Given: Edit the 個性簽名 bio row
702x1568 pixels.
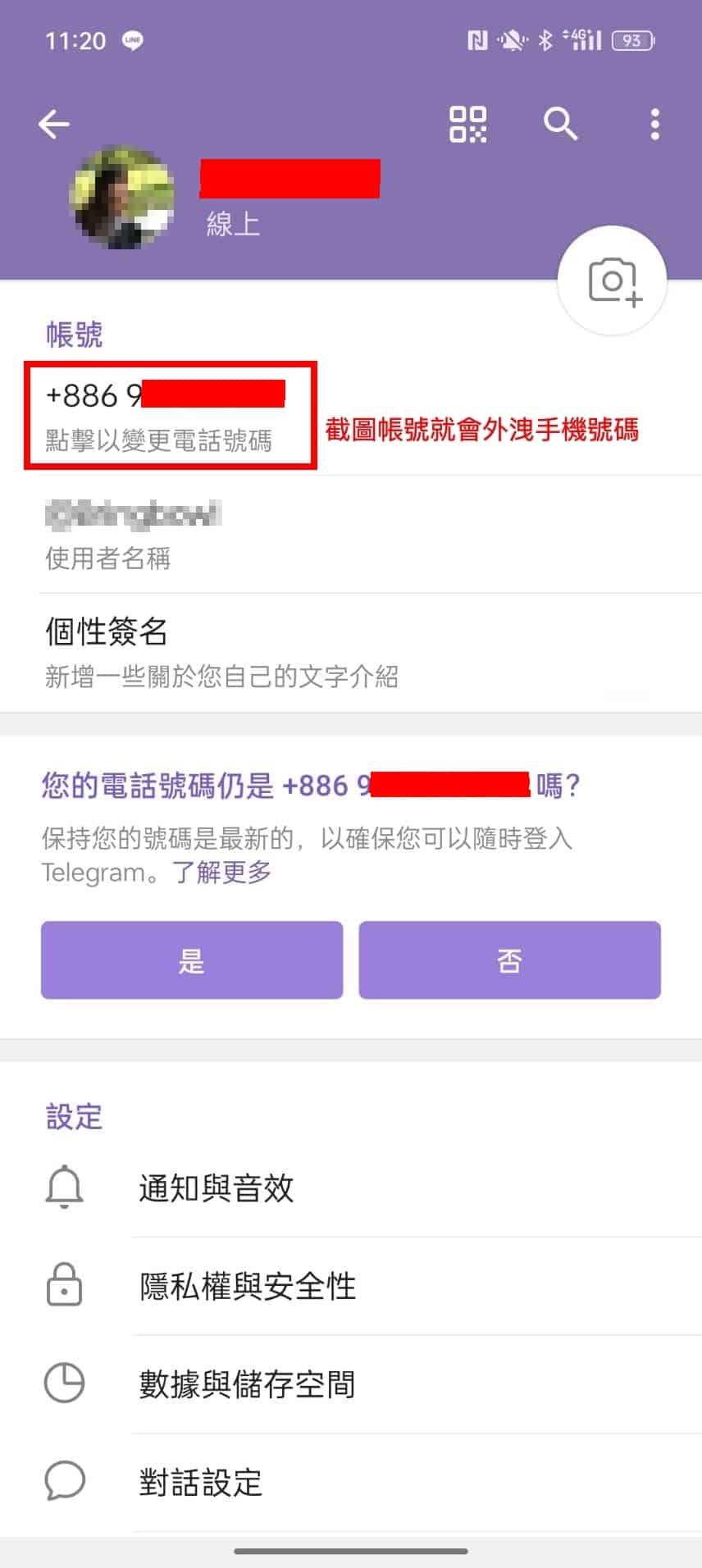Looking at the screenshot, I should 351,653.
